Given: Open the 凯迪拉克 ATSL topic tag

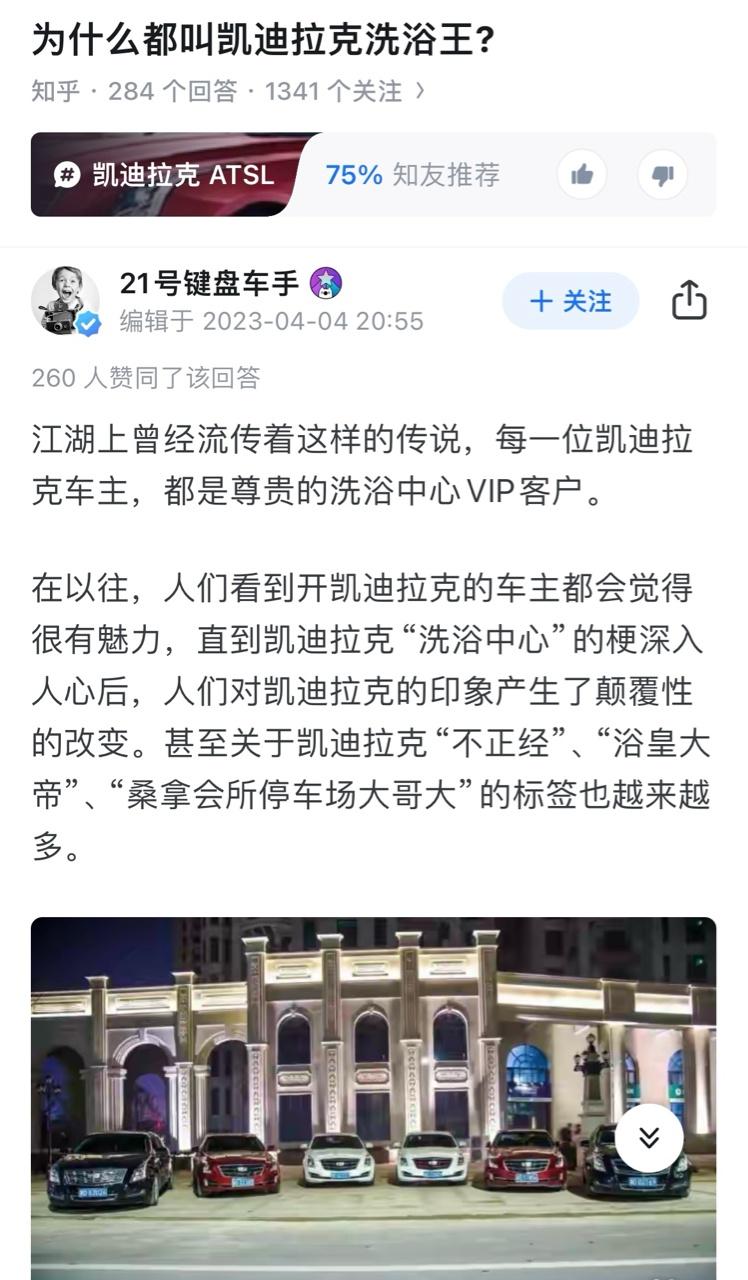Looking at the screenshot, I should click(165, 175).
